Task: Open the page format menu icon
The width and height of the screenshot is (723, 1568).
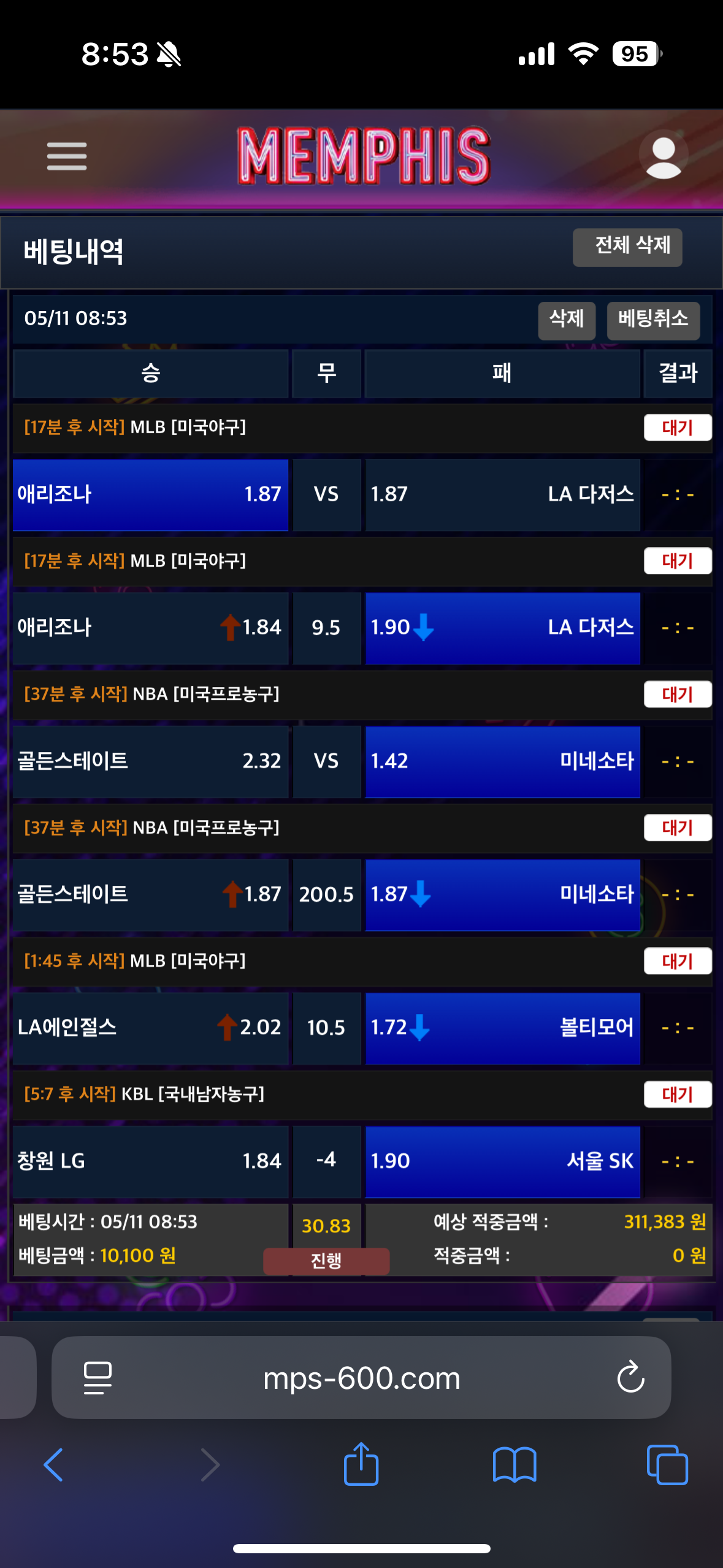Action: tap(98, 1378)
